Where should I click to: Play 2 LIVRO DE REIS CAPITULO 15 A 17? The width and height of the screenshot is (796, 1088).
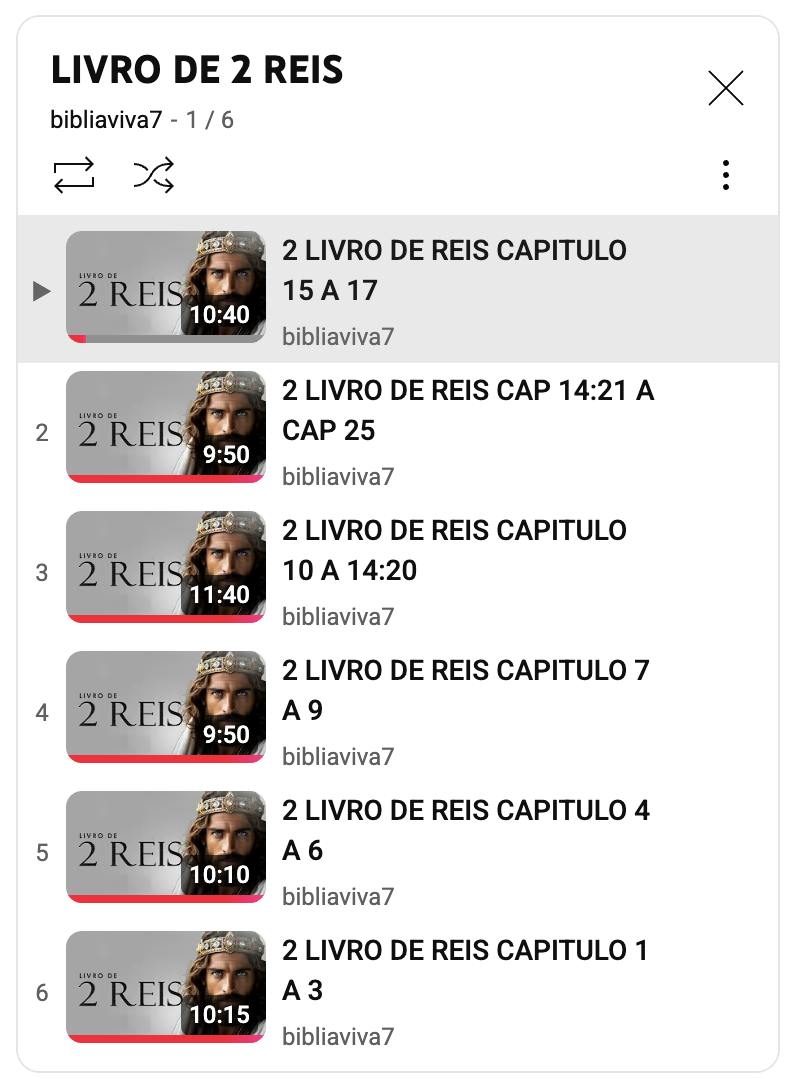point(454,269)
